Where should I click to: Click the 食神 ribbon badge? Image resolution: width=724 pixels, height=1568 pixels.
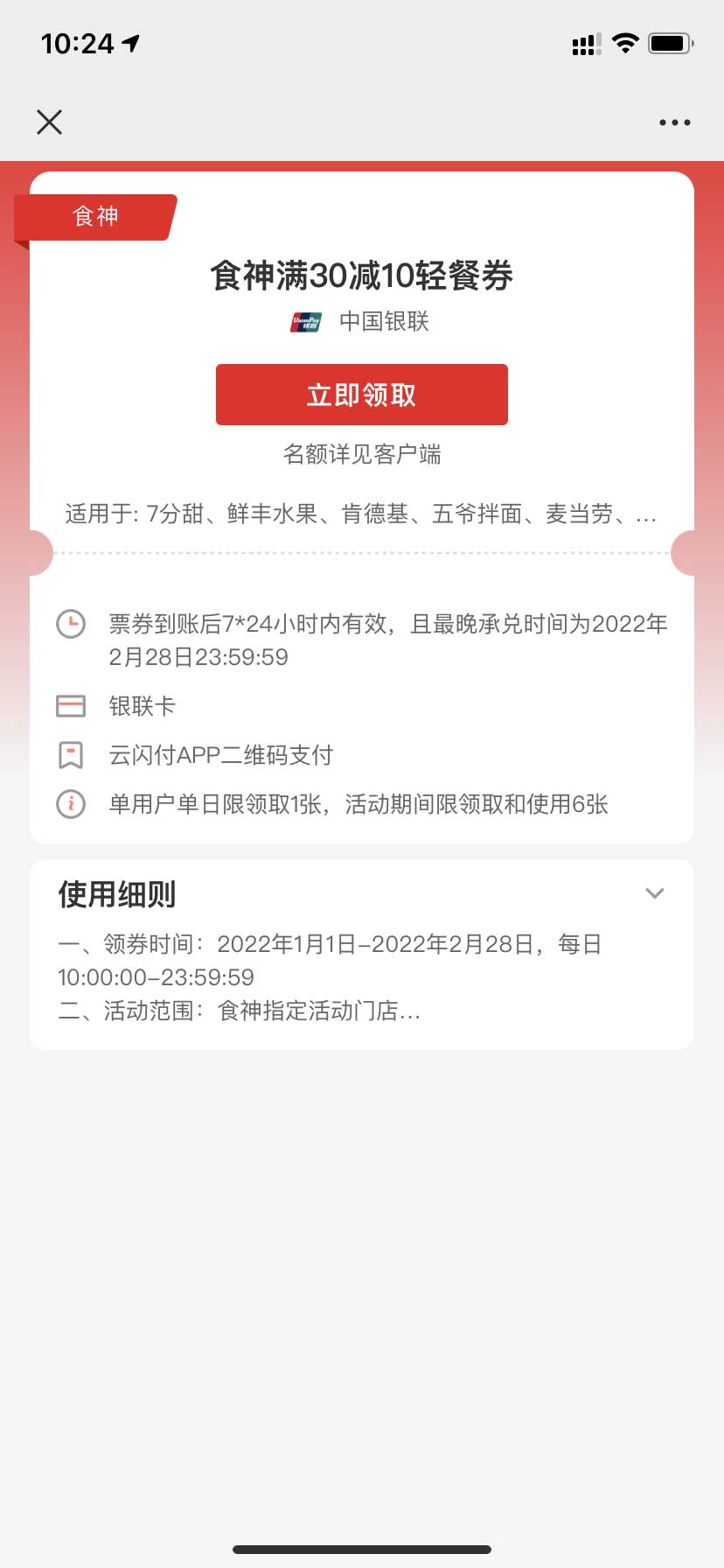96,216
